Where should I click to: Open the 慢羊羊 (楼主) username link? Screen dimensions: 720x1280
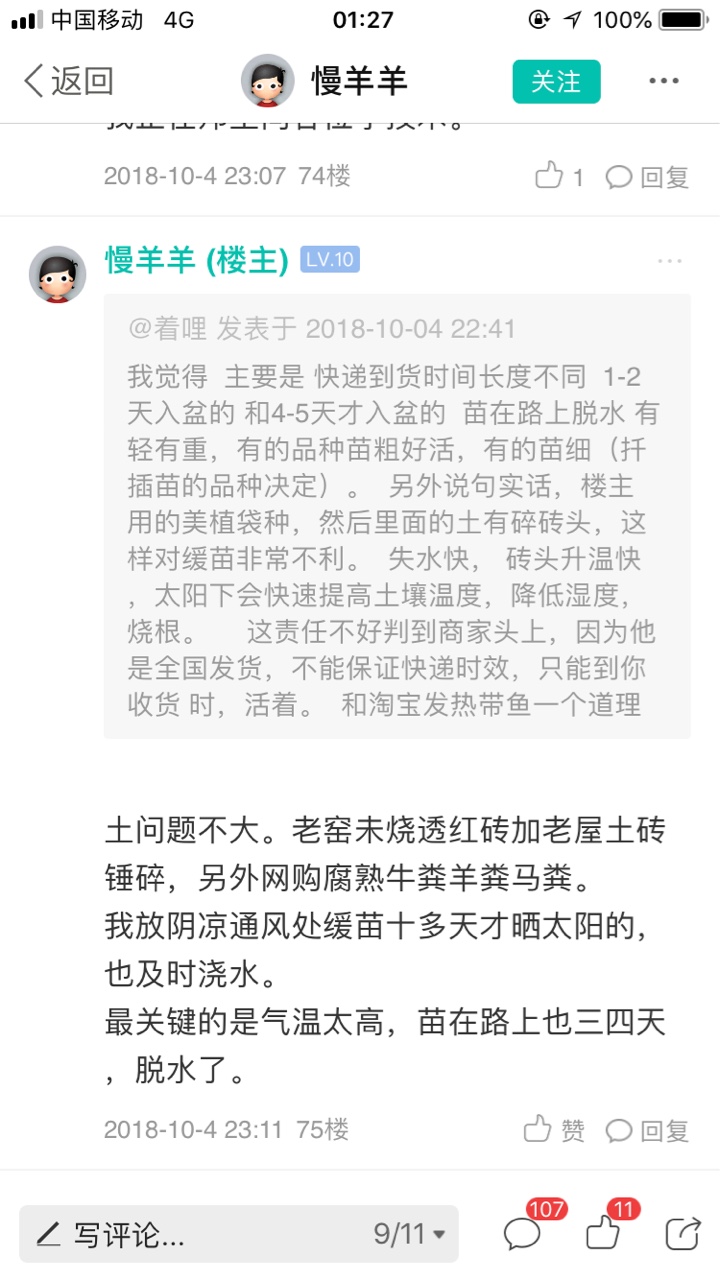click(x=197, y=260)
